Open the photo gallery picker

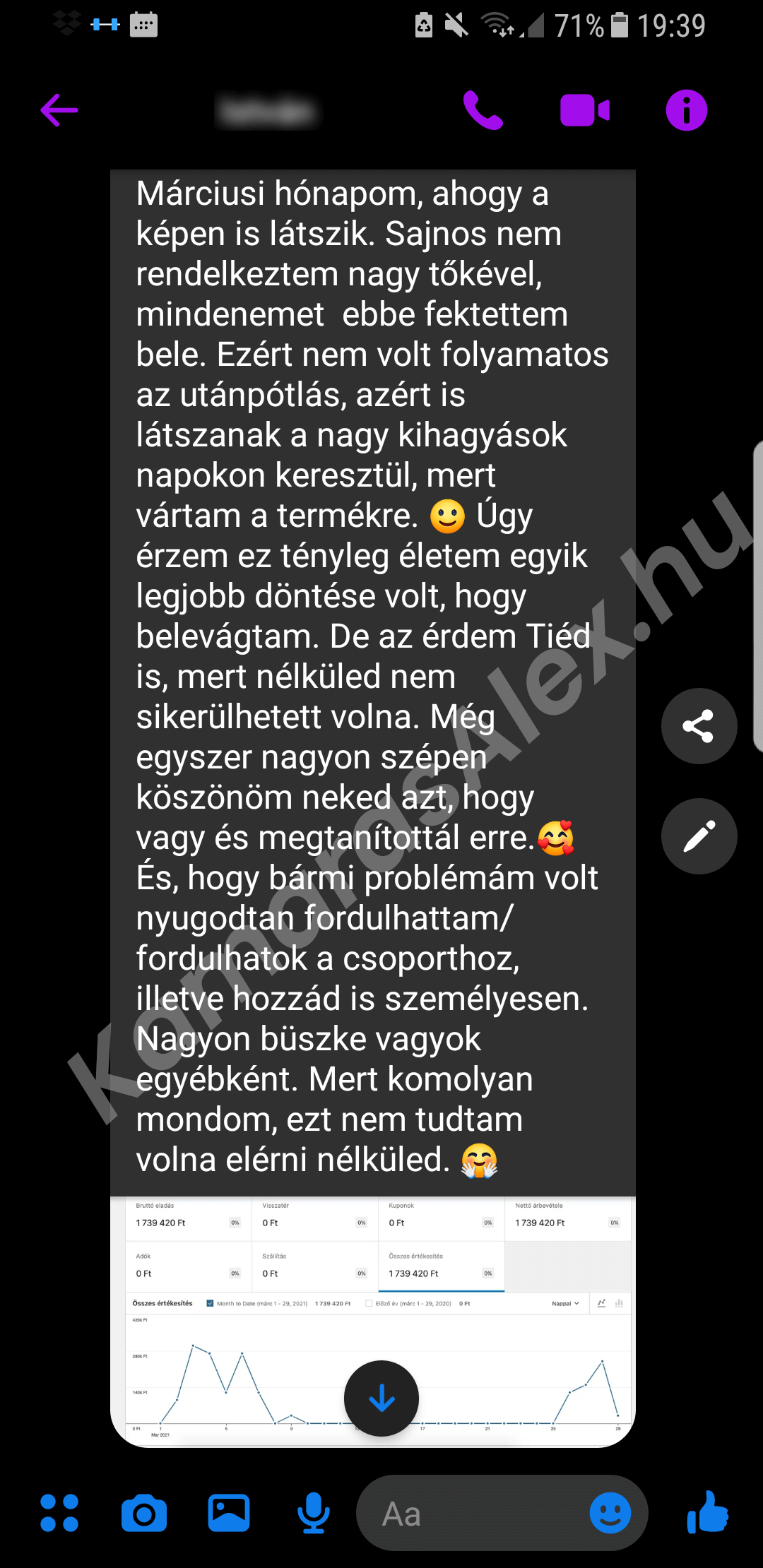(x=229, y=1514)
